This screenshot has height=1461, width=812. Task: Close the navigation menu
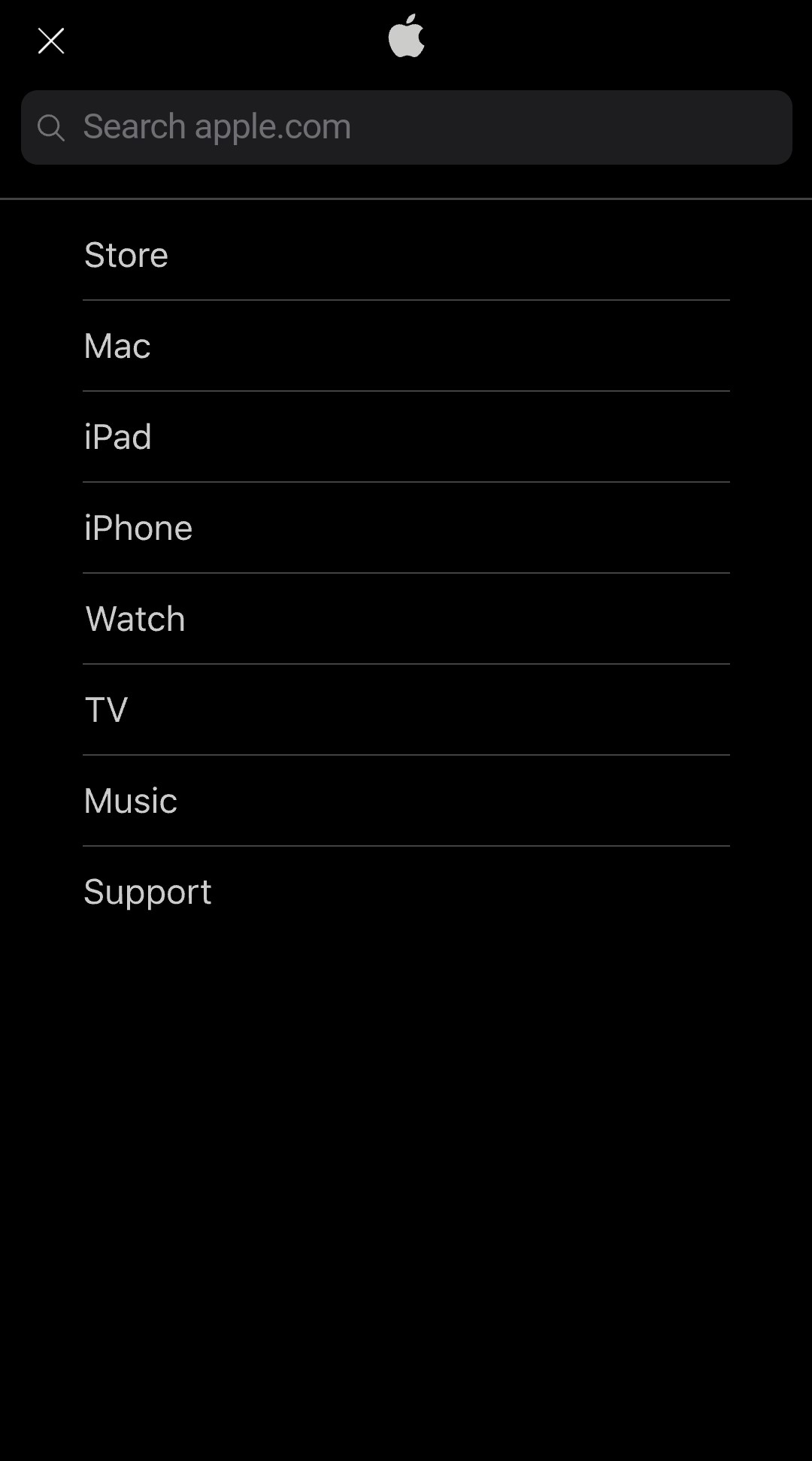pyautogui.click(x=51, y=41)
